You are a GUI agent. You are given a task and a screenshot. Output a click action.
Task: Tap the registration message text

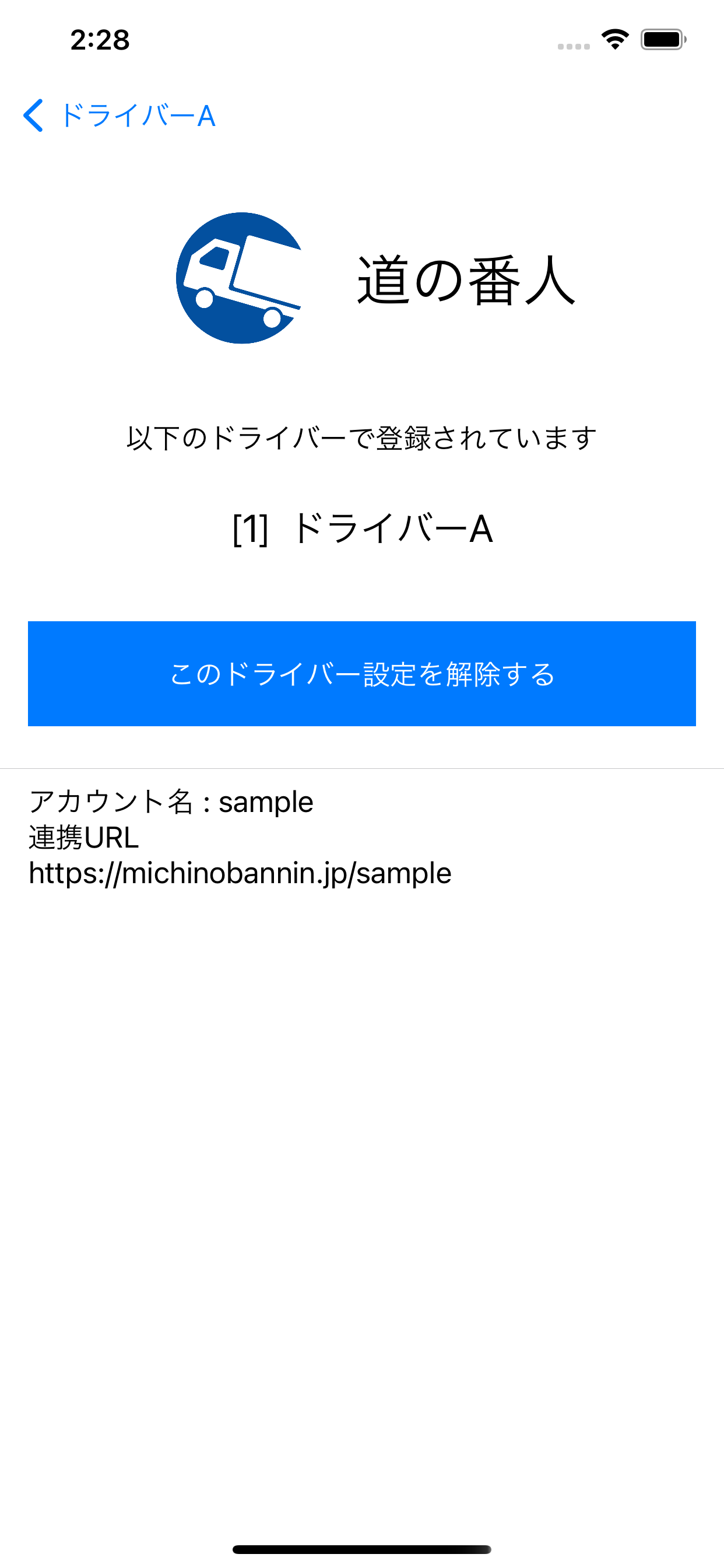[x=361, y=435]
